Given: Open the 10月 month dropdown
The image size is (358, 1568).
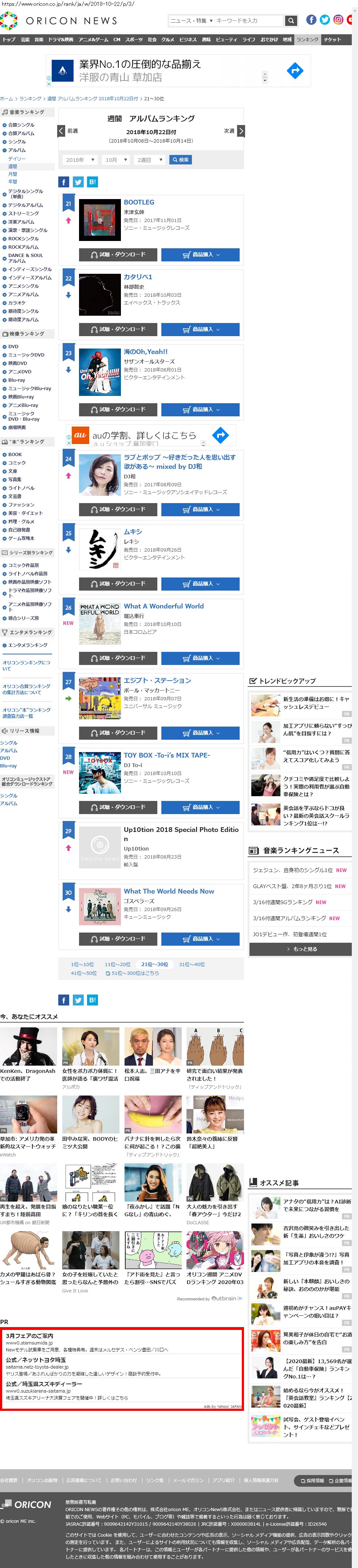Looking at the screenshot, I should pyautogui.click(x=115, y=160).
